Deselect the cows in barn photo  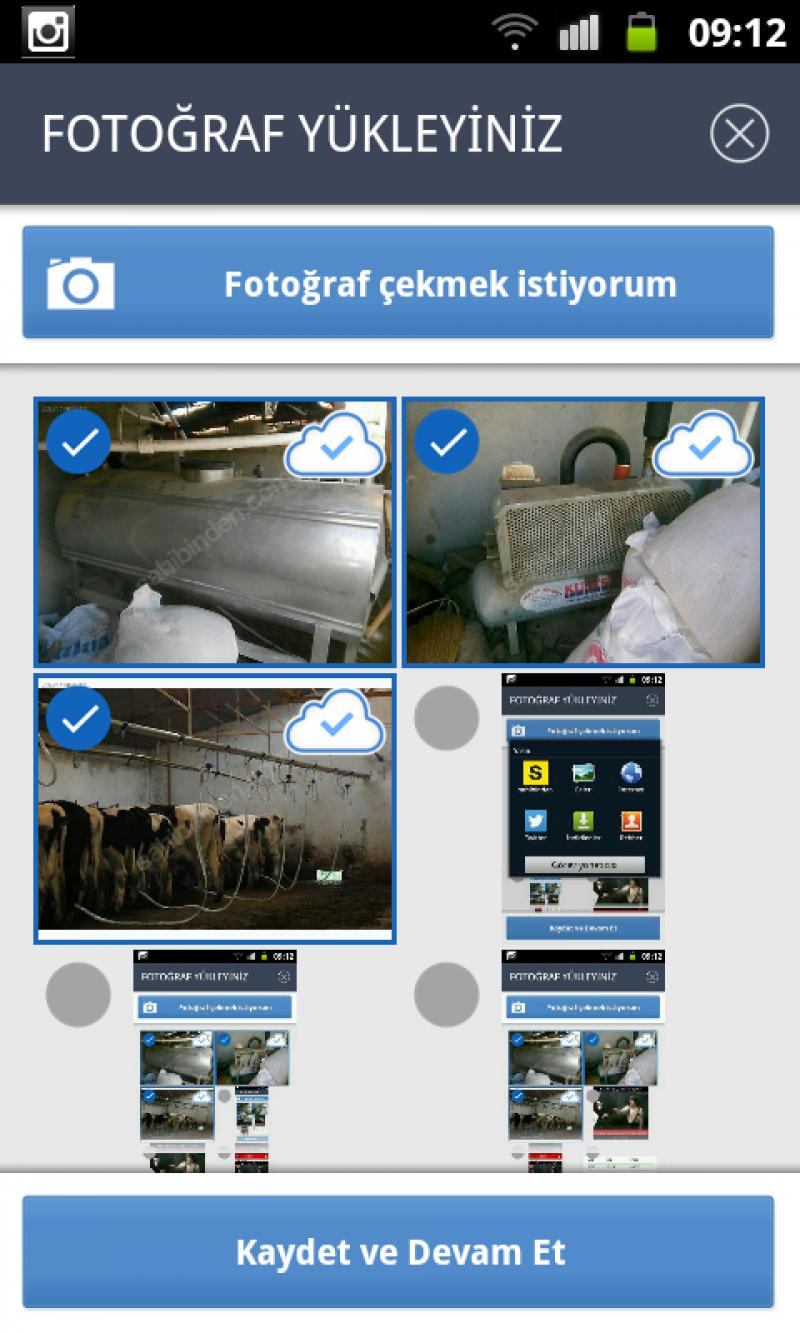(78, 718)
